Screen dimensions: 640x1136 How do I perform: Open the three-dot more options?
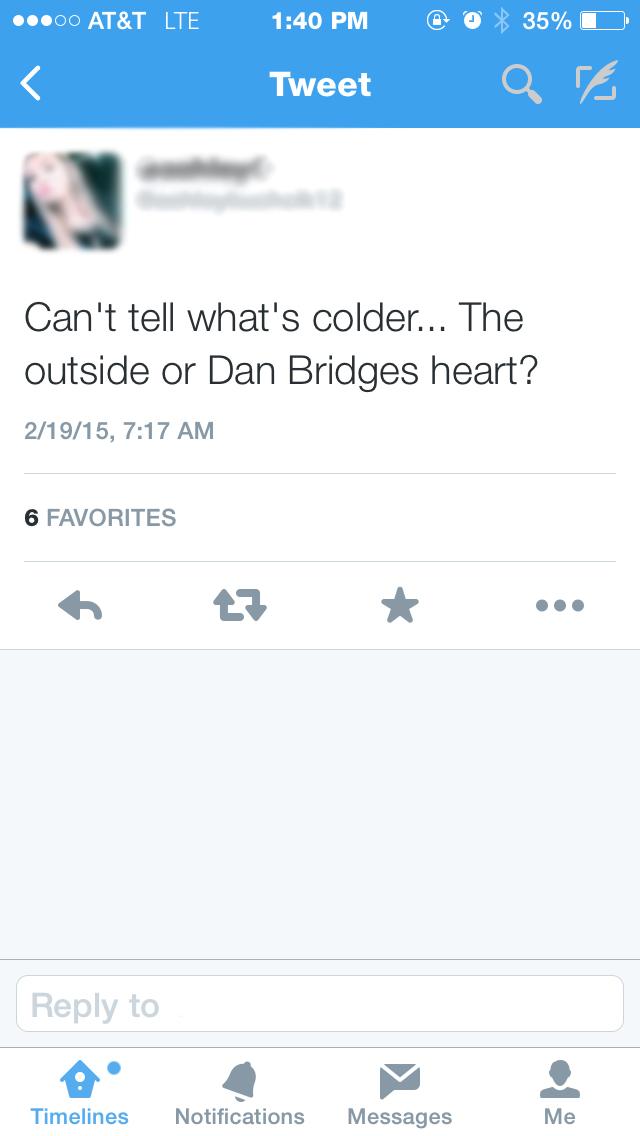point(560,606)
